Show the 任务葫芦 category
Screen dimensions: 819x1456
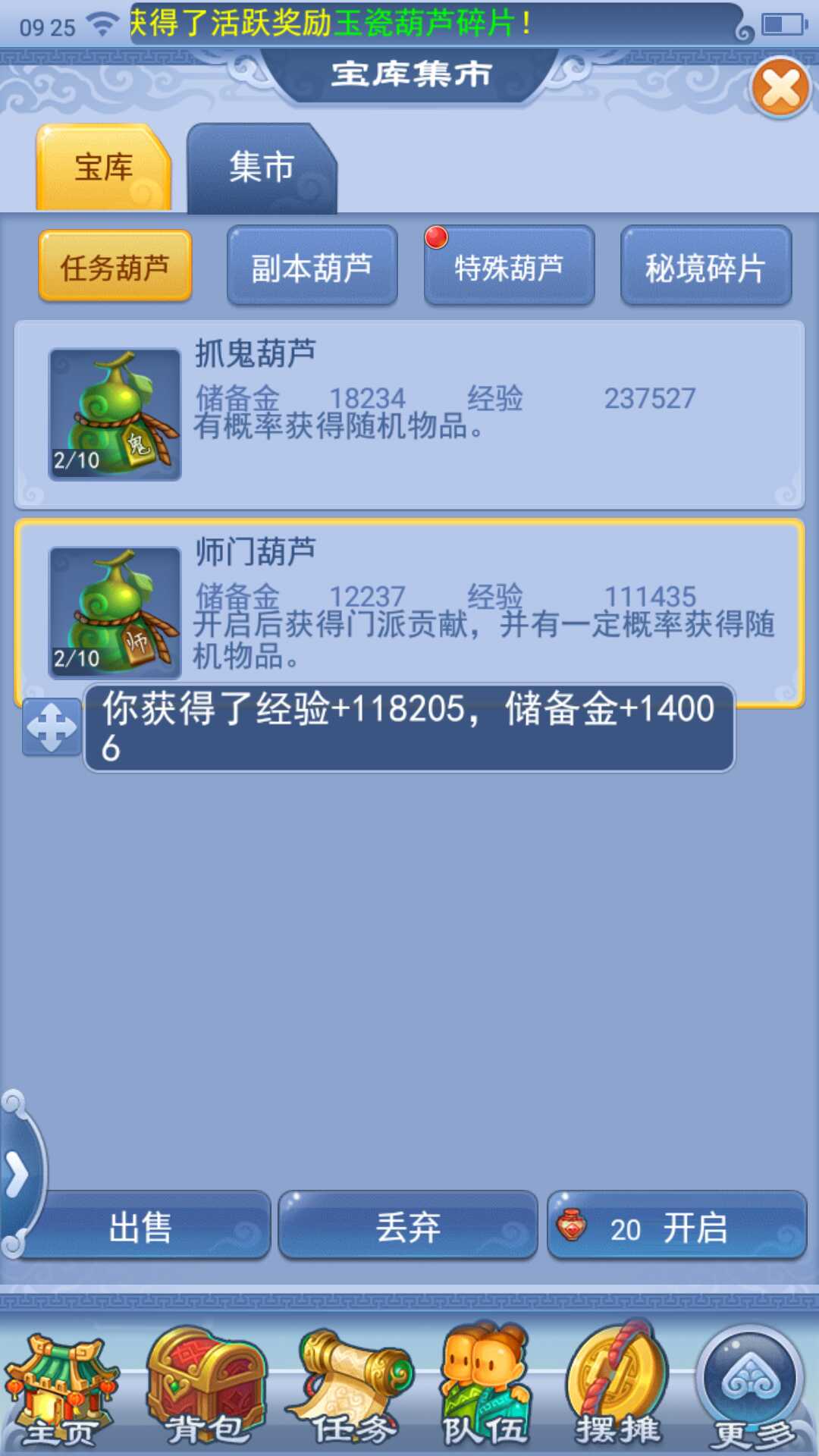tap(115, 267)
